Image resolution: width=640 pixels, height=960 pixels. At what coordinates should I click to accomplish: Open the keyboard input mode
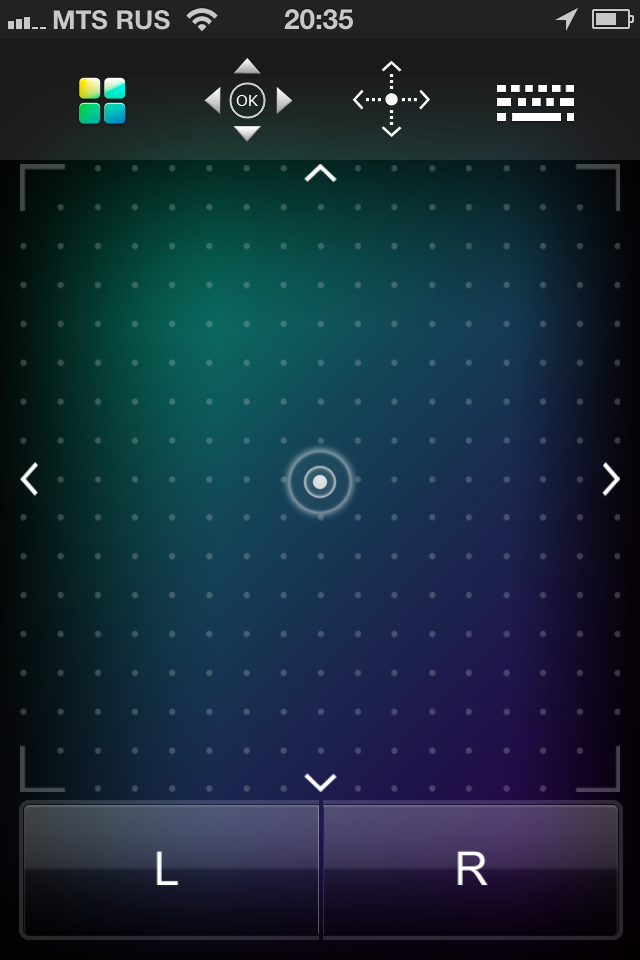pyautogui.click(x=535, y=102)
